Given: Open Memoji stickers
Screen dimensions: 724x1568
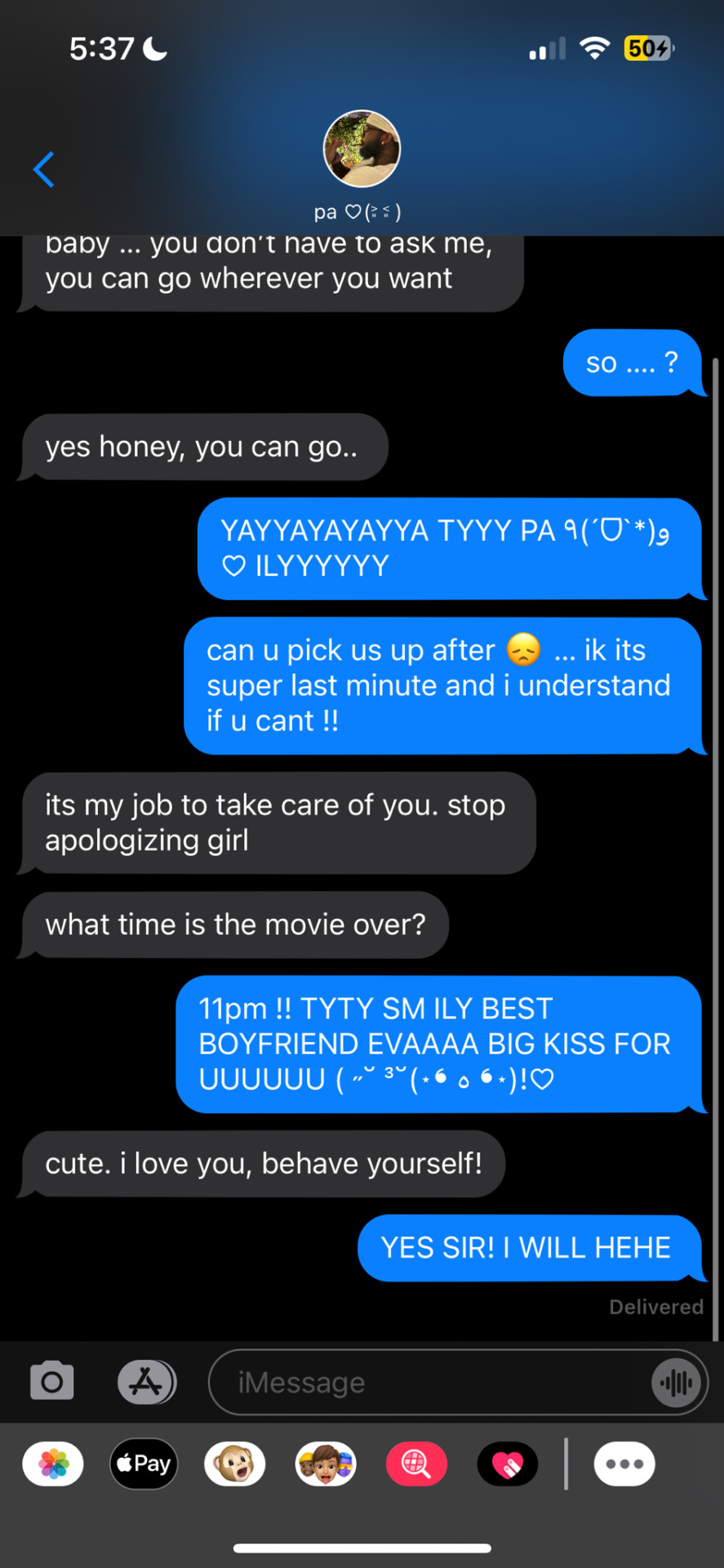Looking at the screenshot, I should point(326,1464).
